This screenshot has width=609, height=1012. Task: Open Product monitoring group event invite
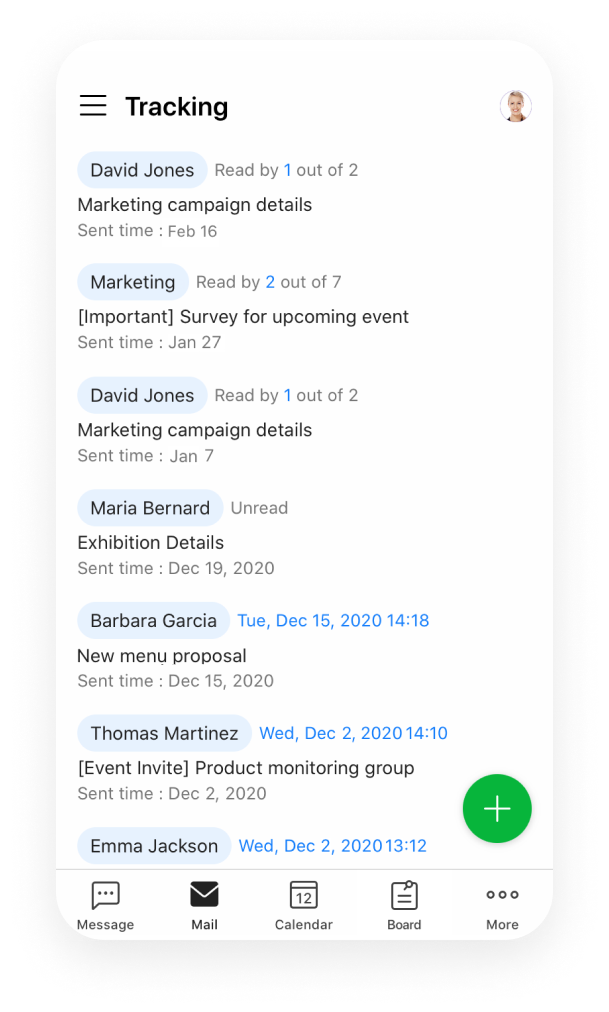tap(246, 768)
